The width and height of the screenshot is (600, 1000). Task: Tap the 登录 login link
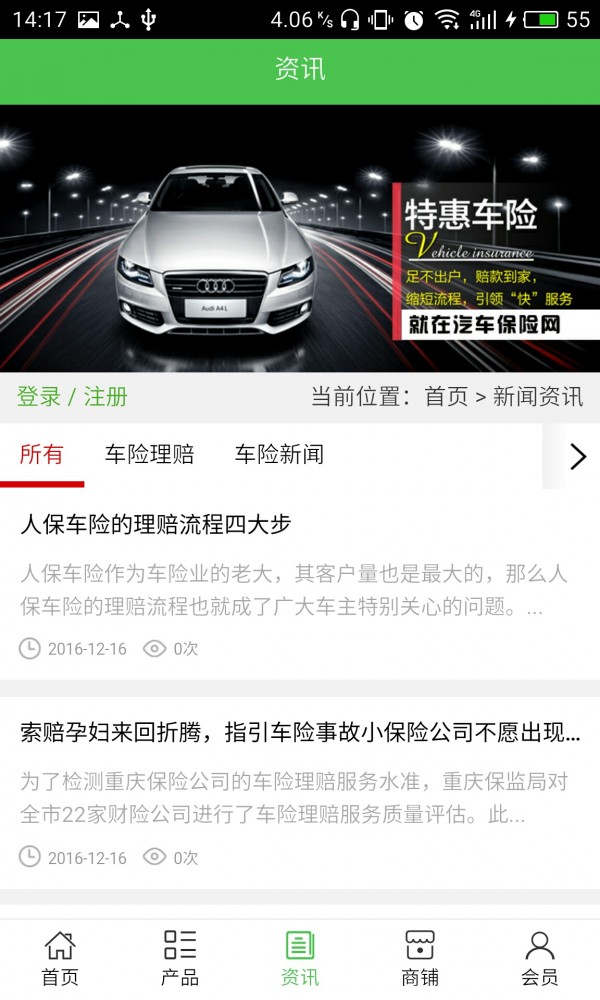click(39, 396)
